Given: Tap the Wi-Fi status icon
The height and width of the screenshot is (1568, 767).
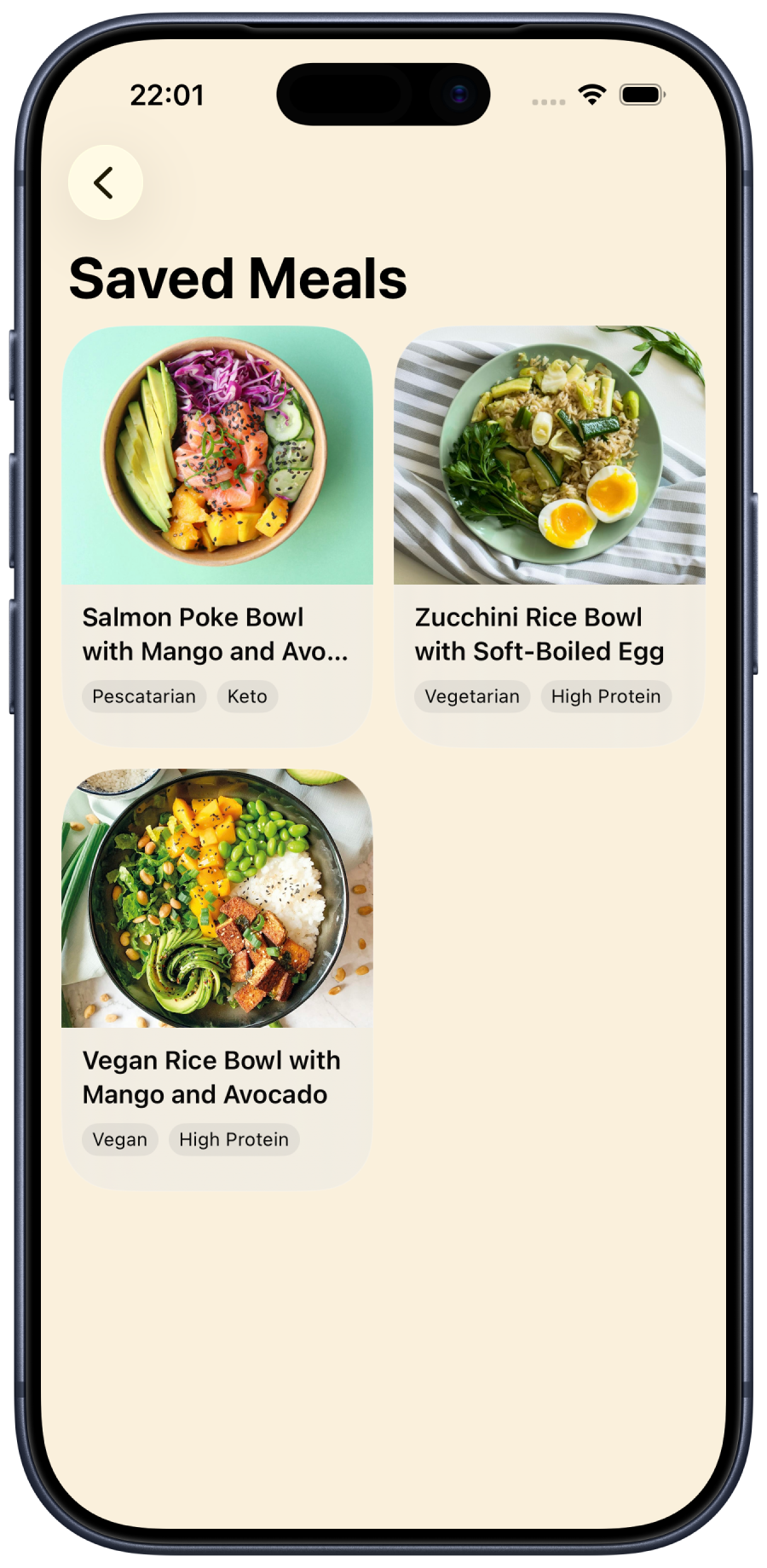Looking at the screenshot, I should (591, 95).
